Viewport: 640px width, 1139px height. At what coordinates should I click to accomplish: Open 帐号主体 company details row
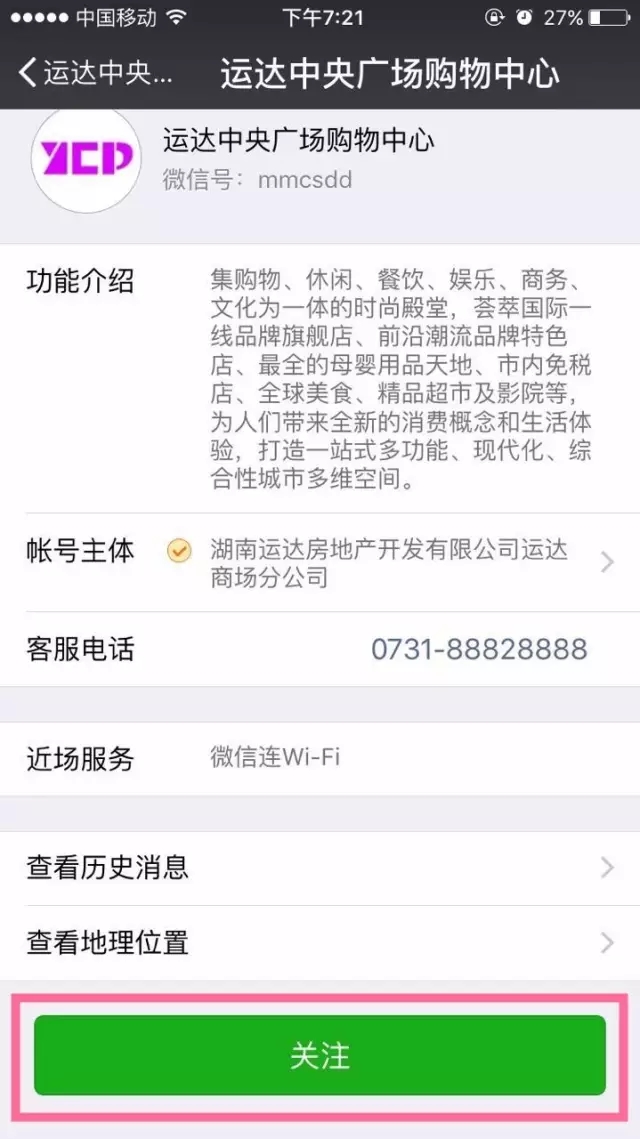[320, 563]
